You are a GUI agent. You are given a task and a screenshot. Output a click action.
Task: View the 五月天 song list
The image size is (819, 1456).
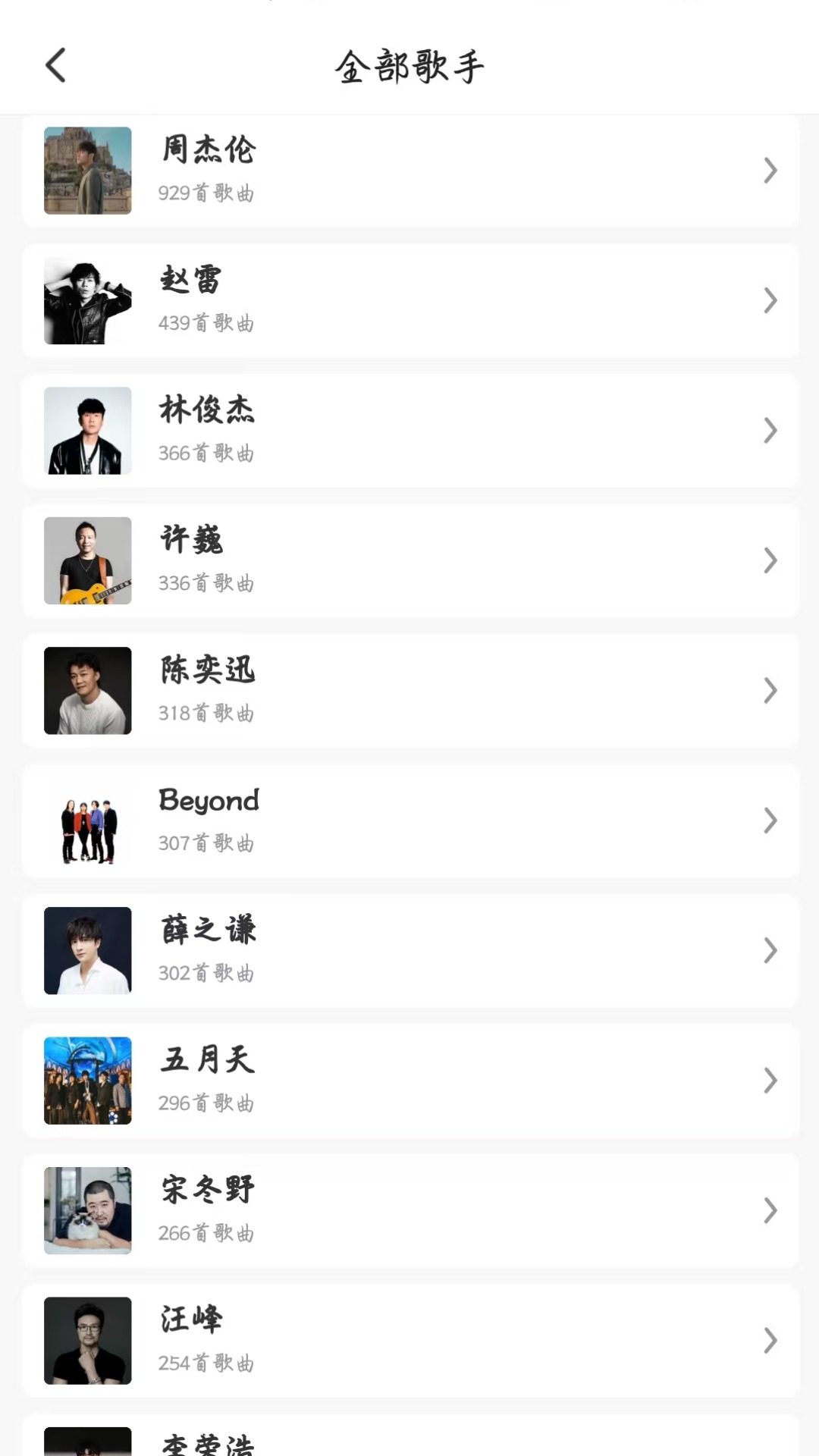click(x=409, y=1081)
